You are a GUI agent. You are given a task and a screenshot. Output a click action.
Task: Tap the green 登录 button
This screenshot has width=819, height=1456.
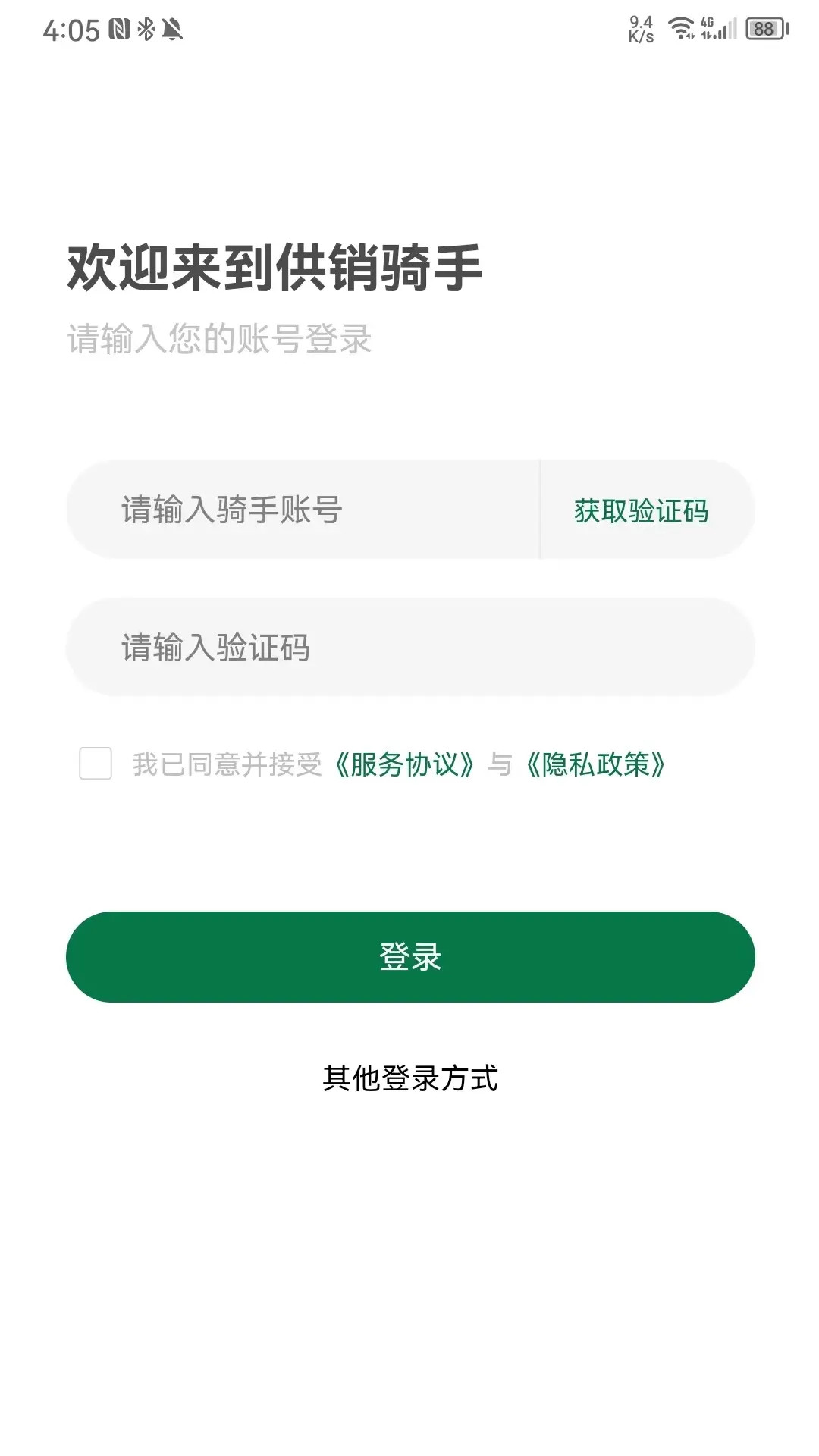[x=409, y=957]
